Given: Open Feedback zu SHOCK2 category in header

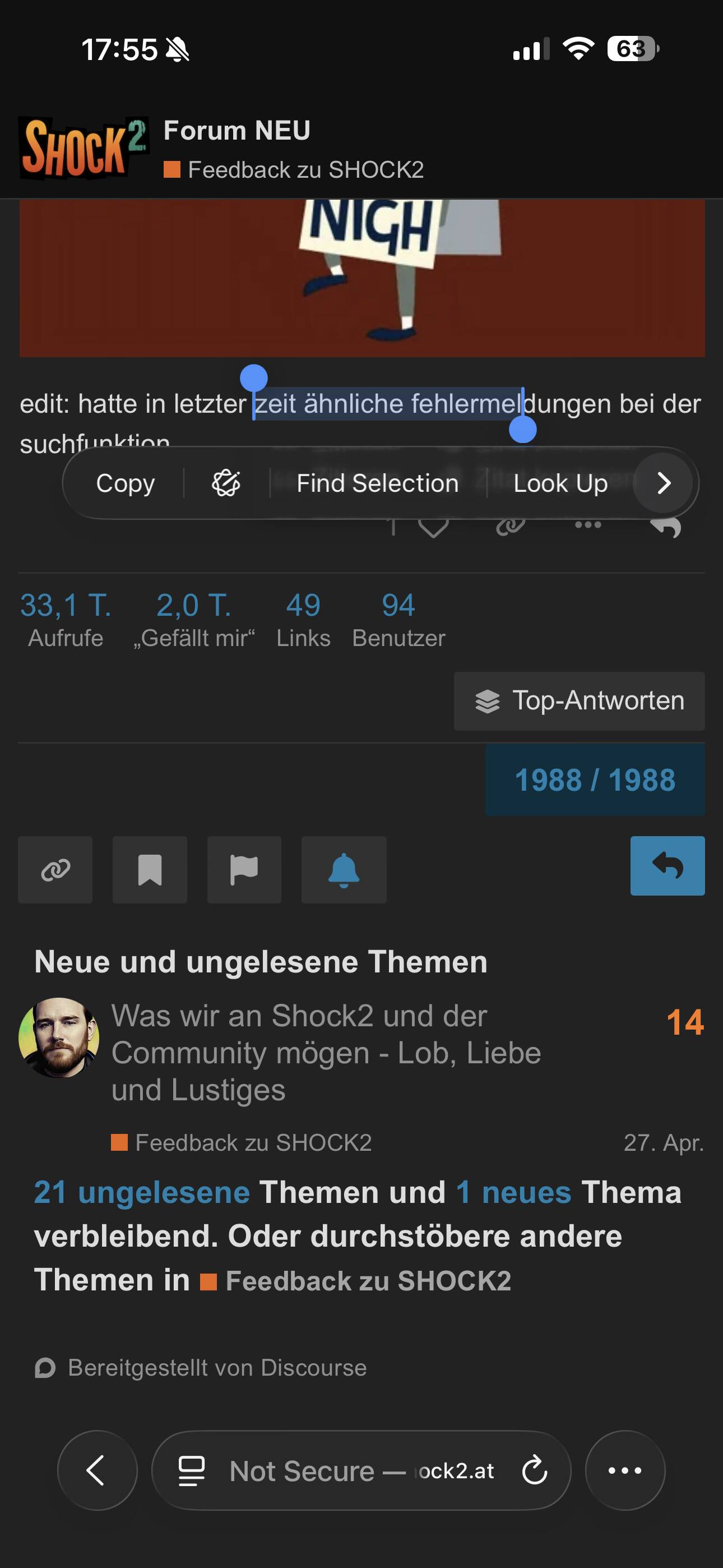Looking at the screenshot, I should point(304,170).
